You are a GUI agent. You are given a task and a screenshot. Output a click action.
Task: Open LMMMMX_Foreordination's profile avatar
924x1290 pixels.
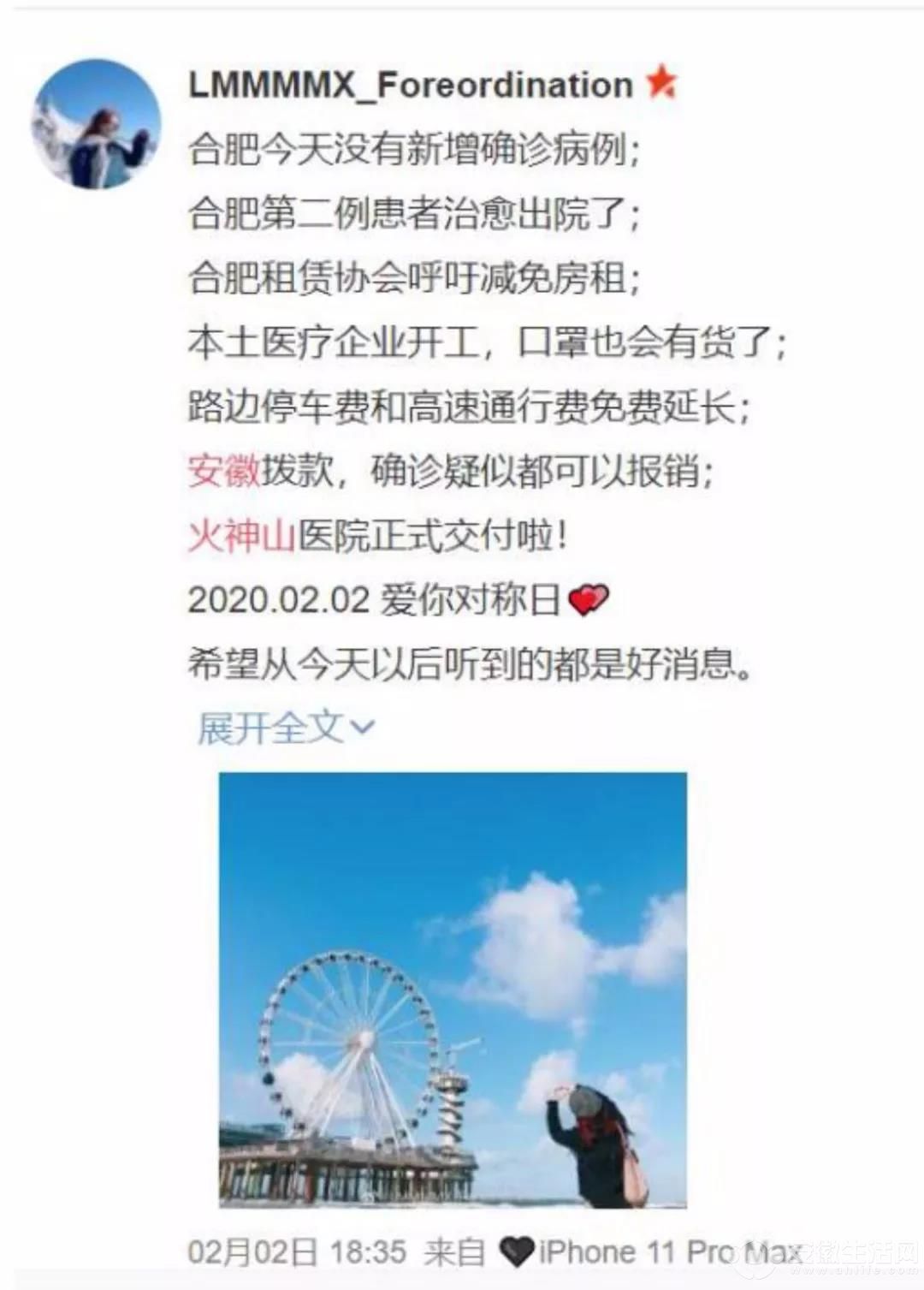pos(96,124)
